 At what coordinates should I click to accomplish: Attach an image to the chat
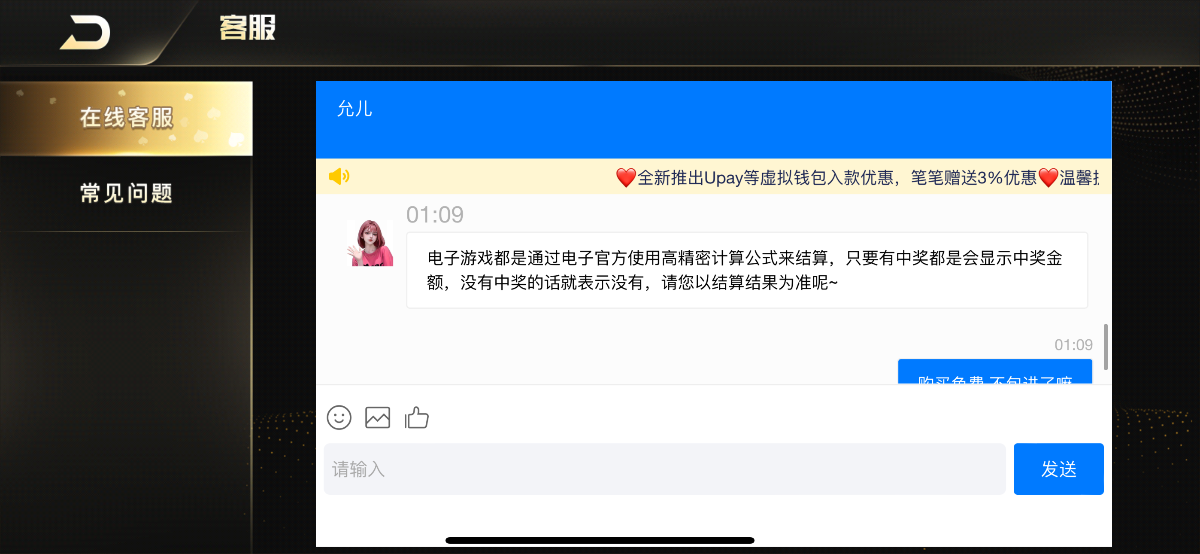coord(377,417)
